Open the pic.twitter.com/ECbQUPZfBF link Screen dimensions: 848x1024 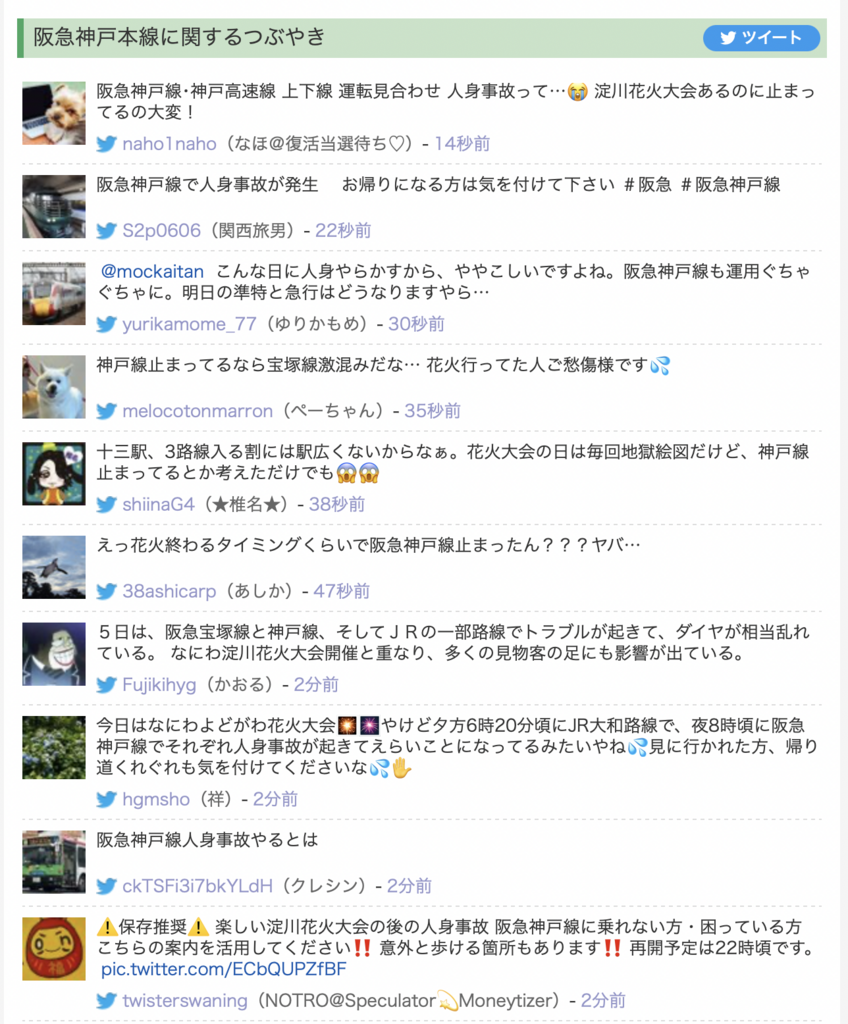[x=224, y=970]
